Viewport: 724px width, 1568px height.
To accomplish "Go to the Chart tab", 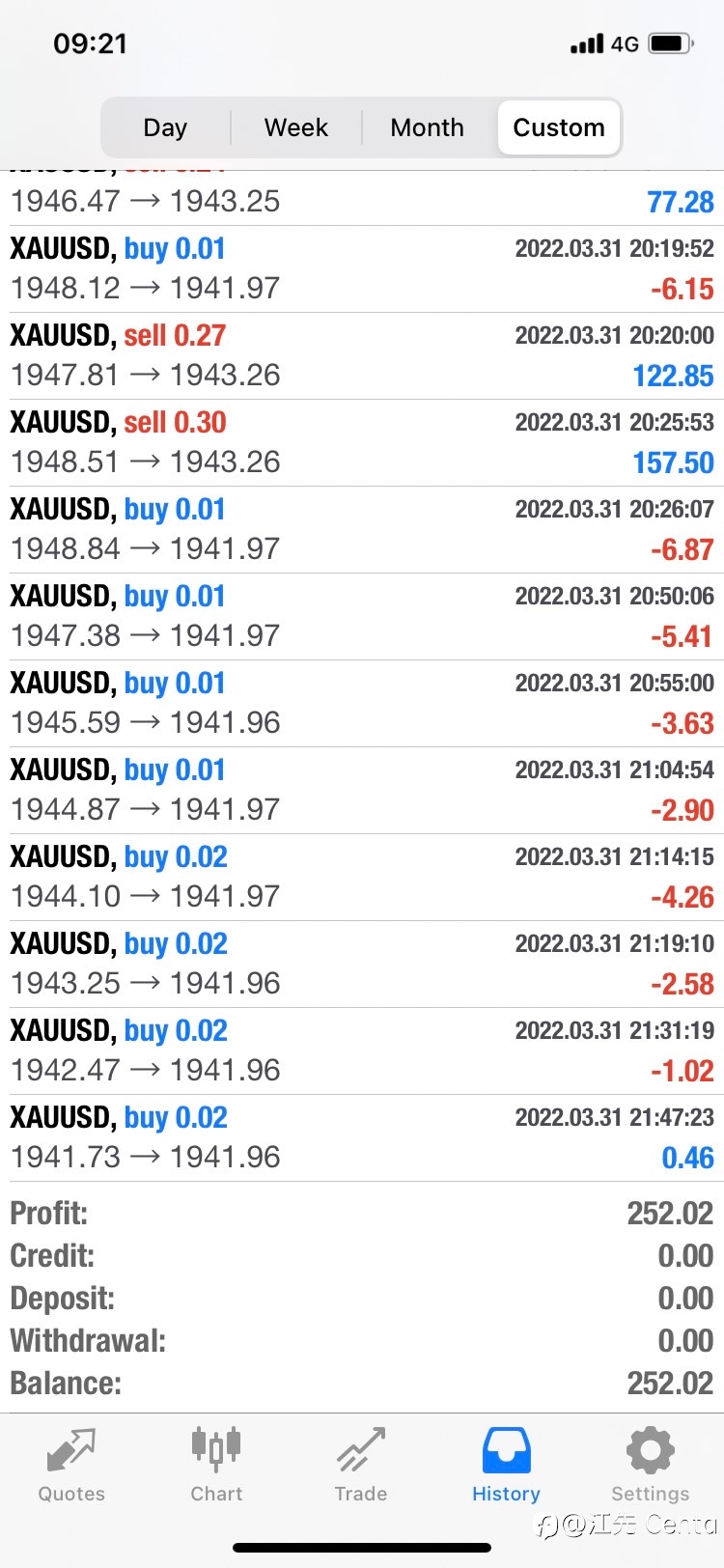I will coord(216,1466).
